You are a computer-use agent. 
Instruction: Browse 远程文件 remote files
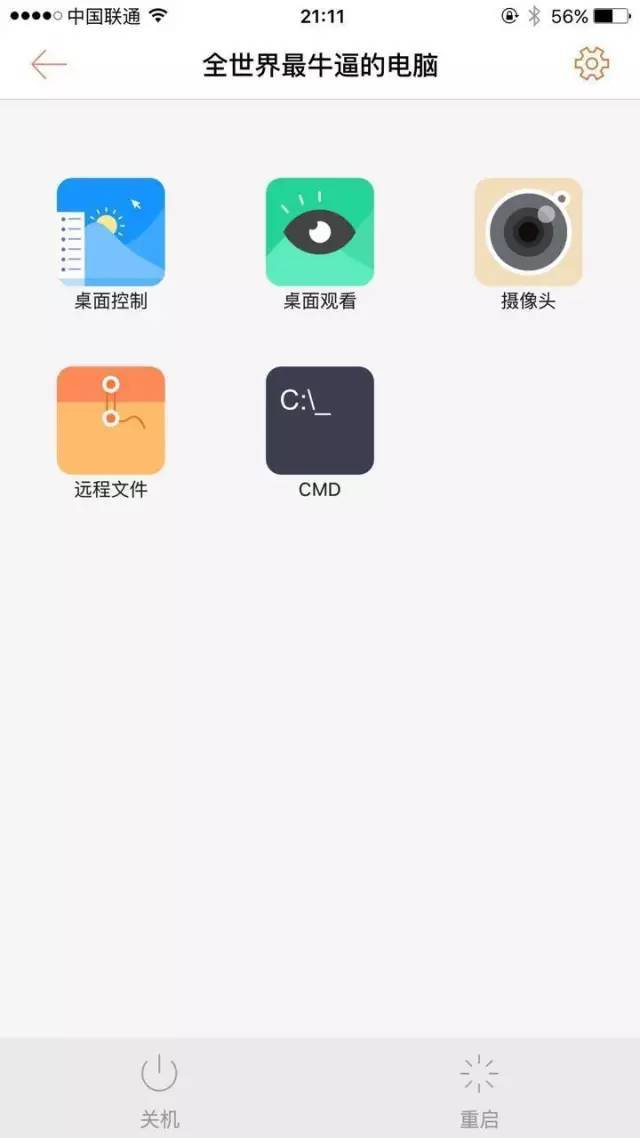point(111,420)
